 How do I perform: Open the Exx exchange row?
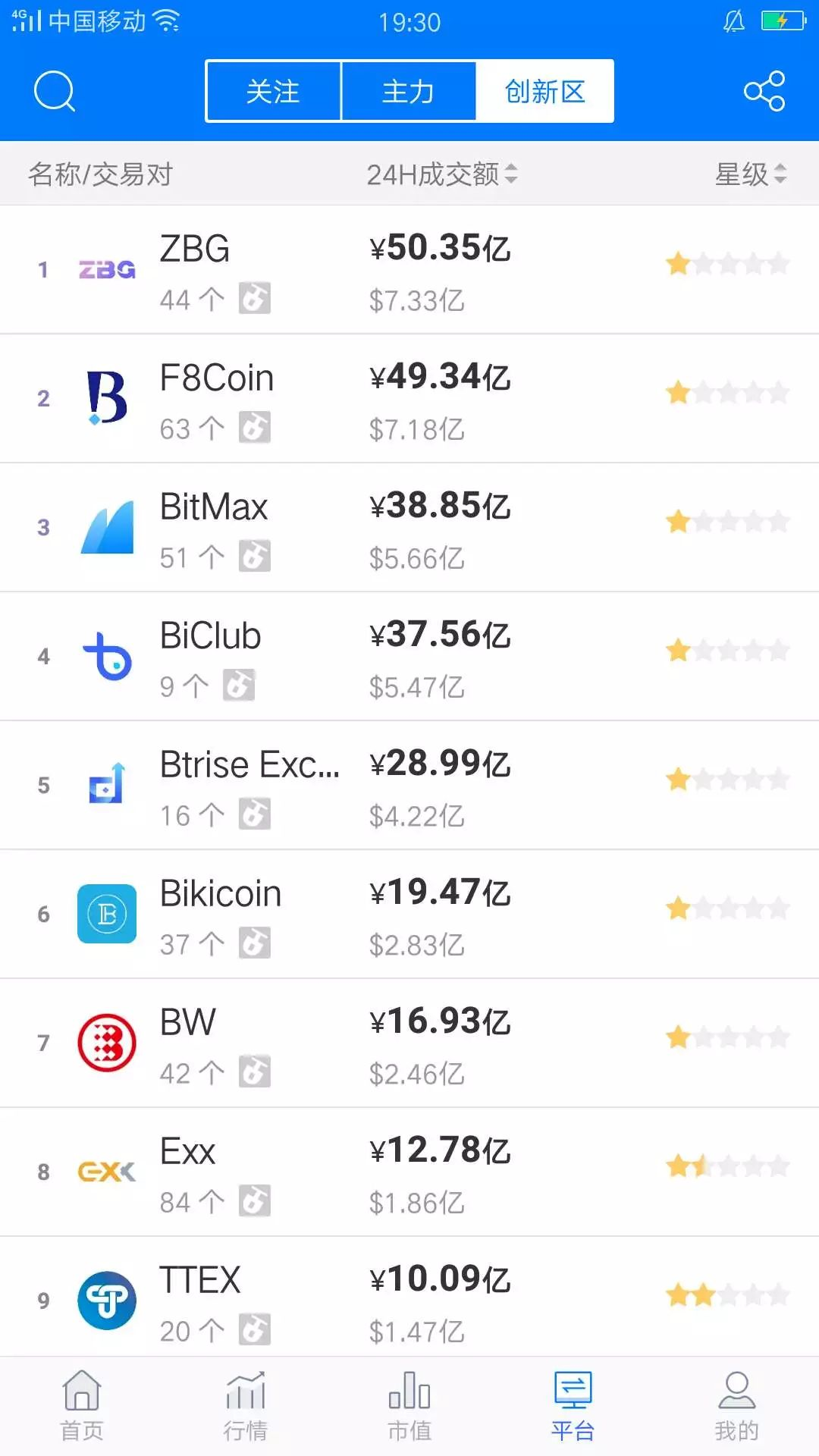409,1172
